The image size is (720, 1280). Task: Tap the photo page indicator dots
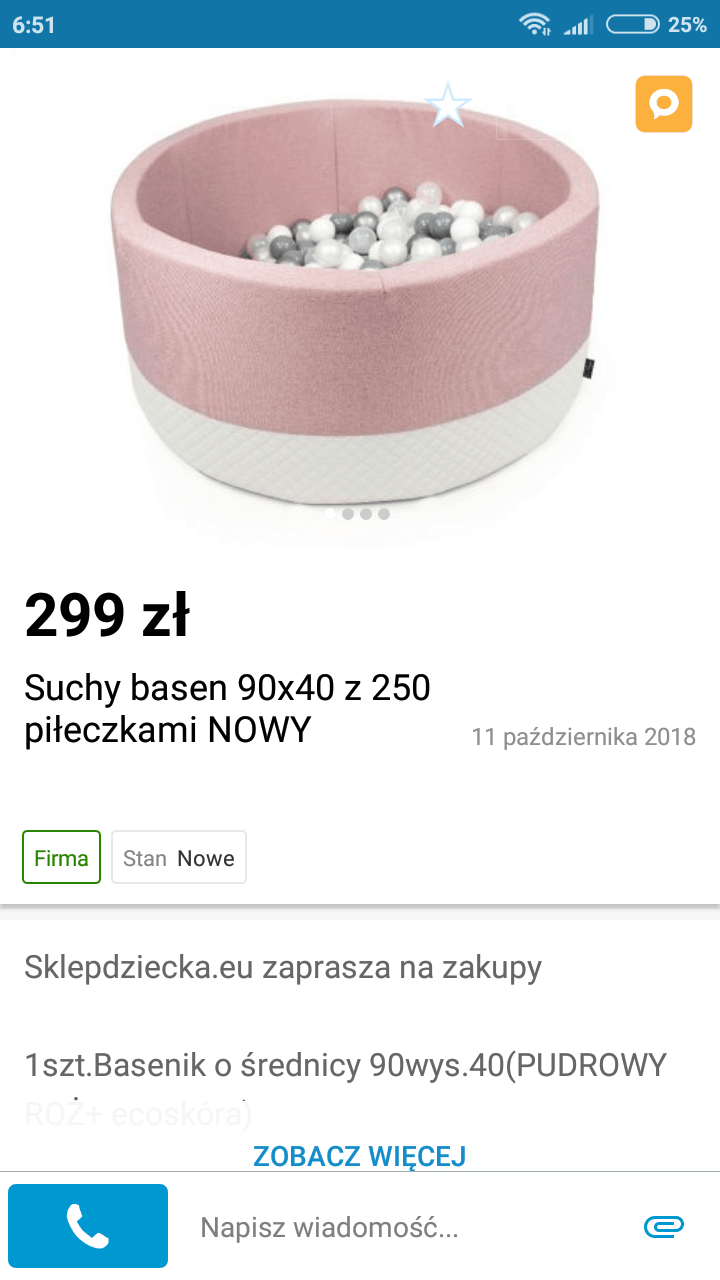[x=357, y=514]
